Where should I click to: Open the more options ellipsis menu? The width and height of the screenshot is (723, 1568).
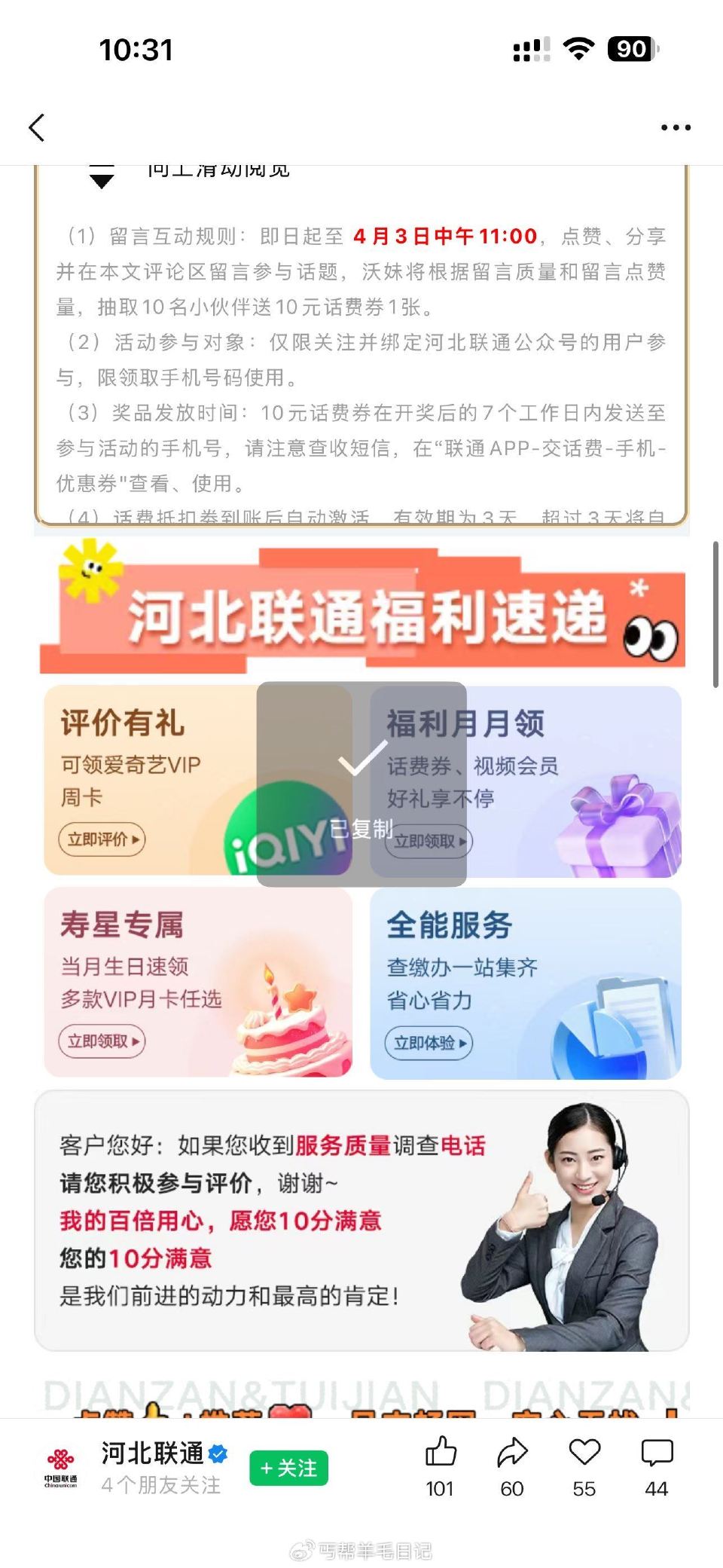pyautogui.click(x=676, y=127)
